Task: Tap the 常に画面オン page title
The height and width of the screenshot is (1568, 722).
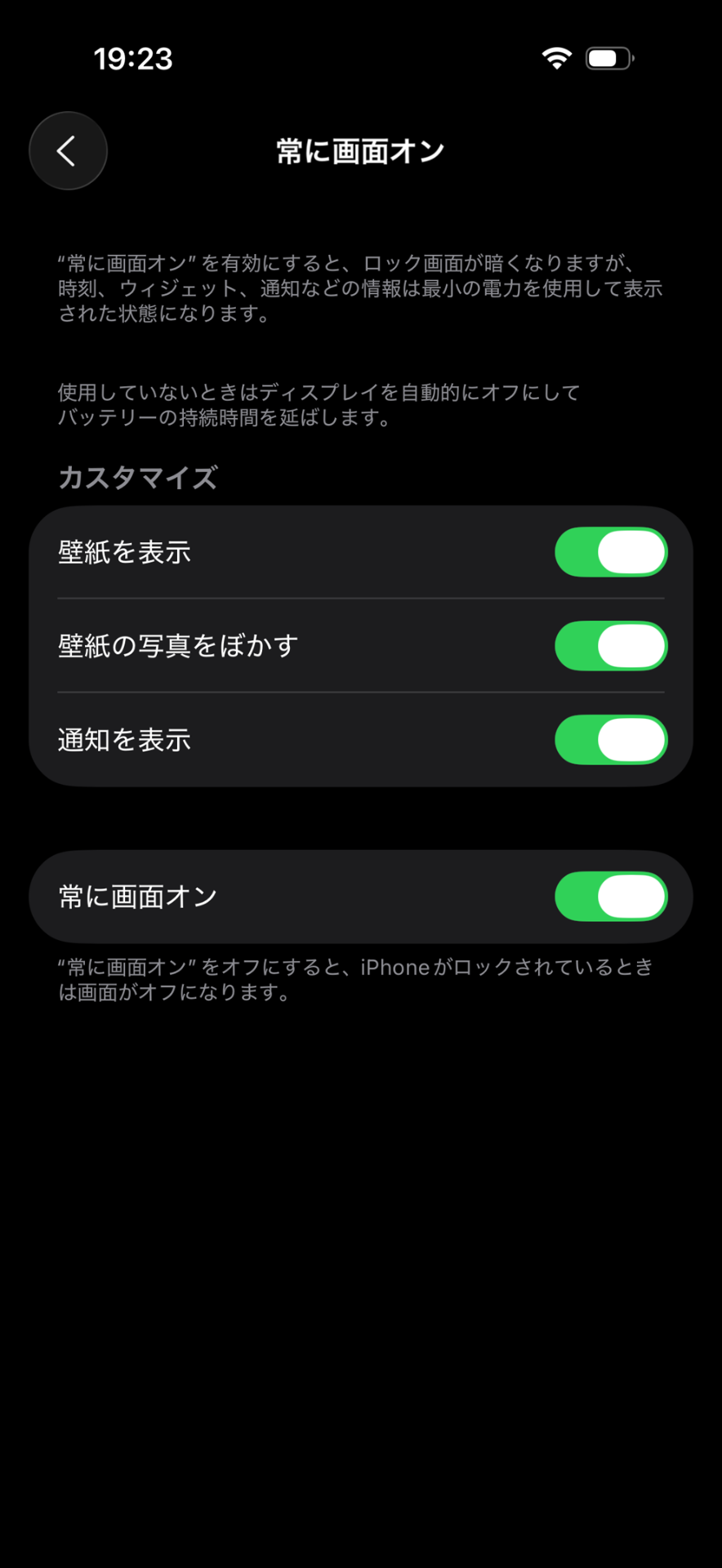Action: pyautogui.click(x=359, y=150)
